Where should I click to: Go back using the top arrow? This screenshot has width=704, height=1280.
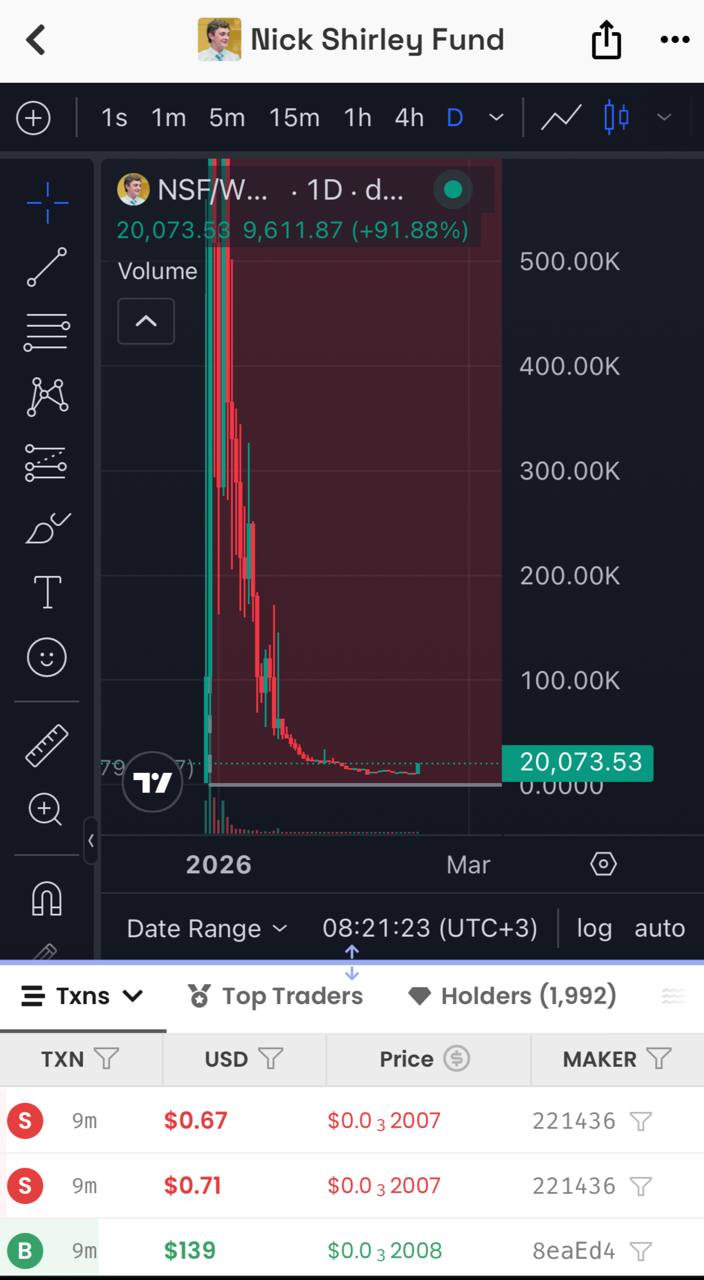pos(36,40)
